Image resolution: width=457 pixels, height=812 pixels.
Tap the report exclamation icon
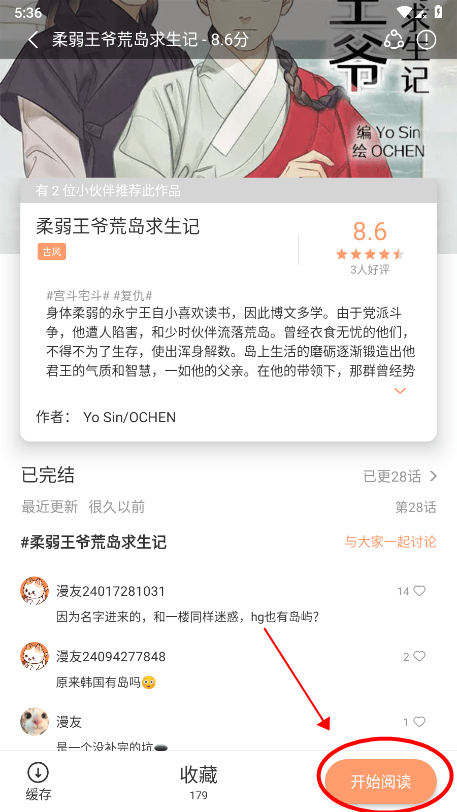click(x=426, y=40)
